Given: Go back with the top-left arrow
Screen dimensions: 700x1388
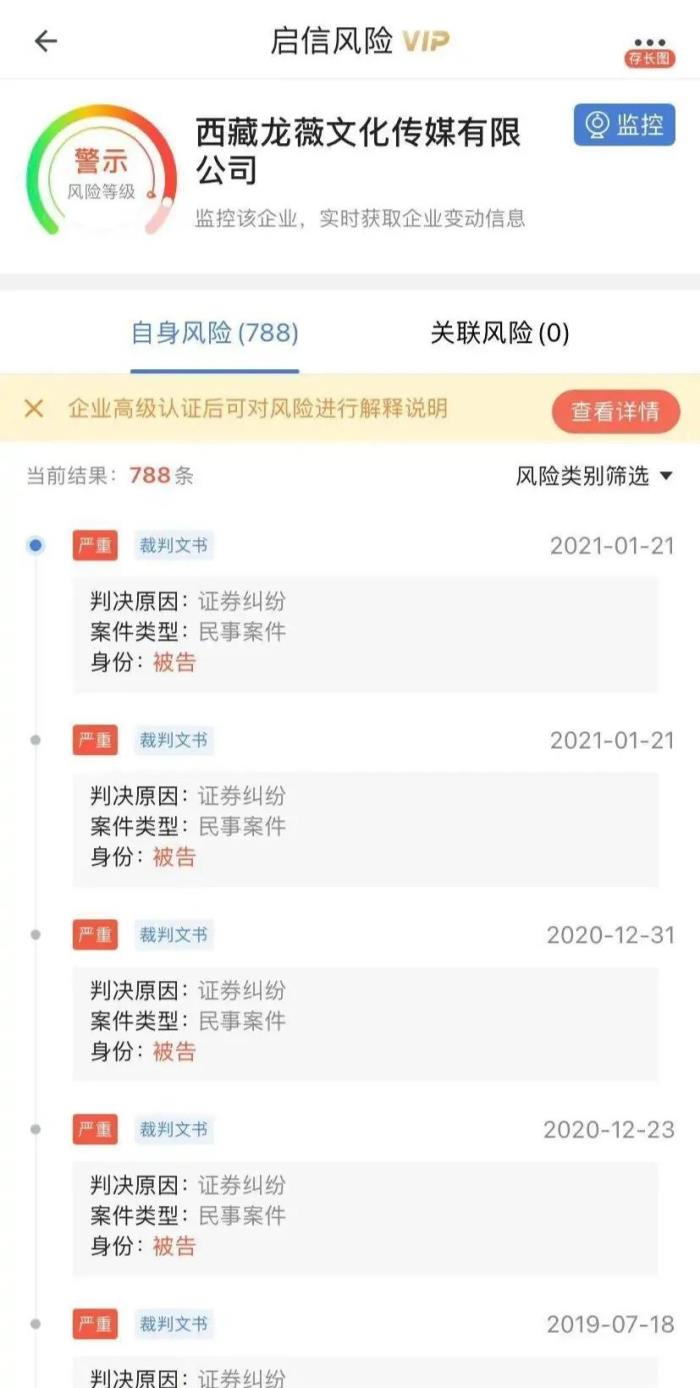Looking at the screenshot, I should (x=46, y=41).
